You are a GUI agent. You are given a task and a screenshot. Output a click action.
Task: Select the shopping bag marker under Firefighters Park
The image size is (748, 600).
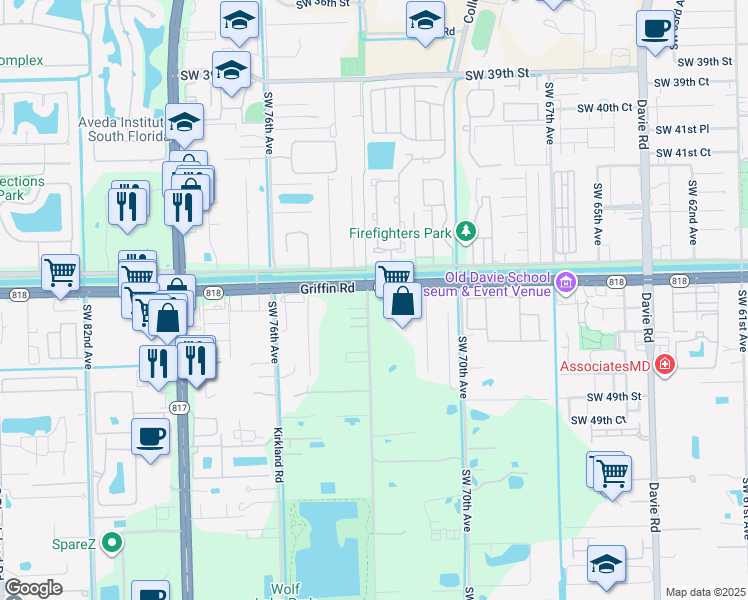[401, 302]
